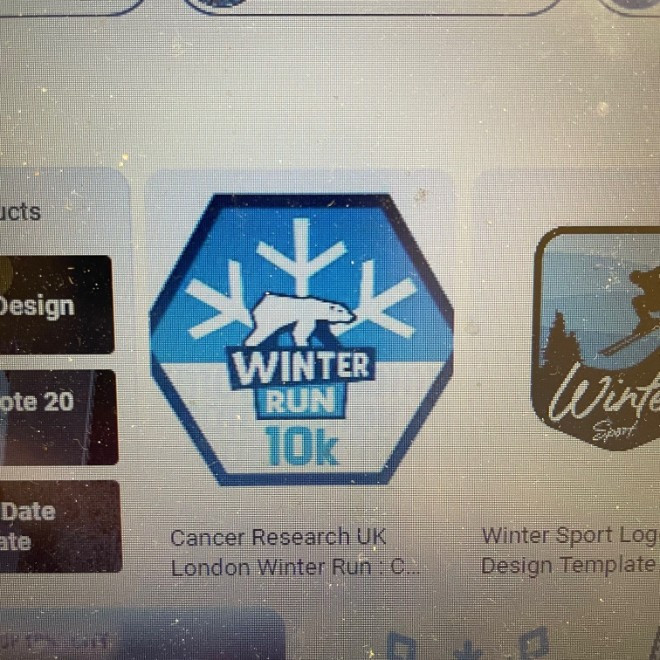Open the Cancer Research UK London Winter Run link

click(x=294, y=552)
